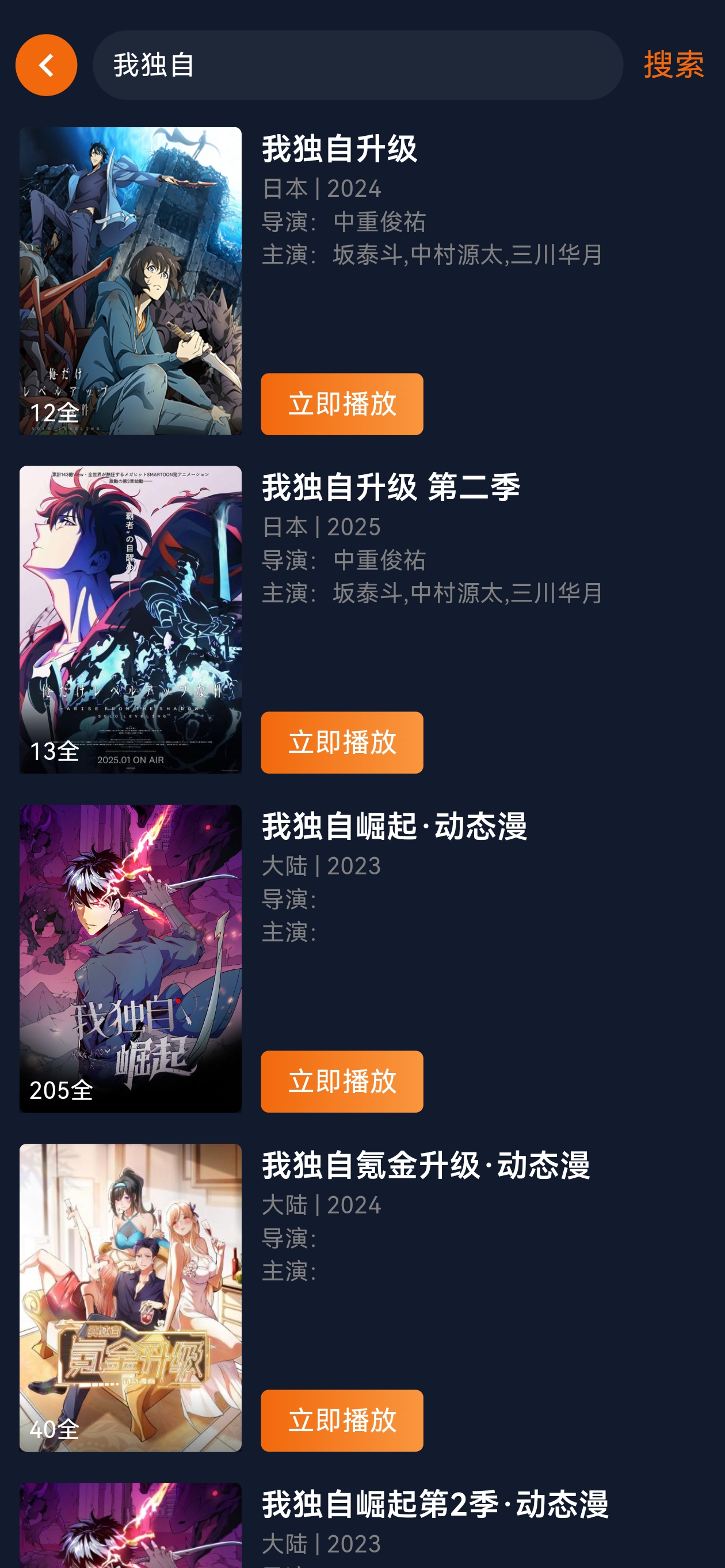The width and height of the screenshot is (725, 1568).
Task: Play 我独自氪金升级·动态漫 immediately
Action: click(342, 1420)
